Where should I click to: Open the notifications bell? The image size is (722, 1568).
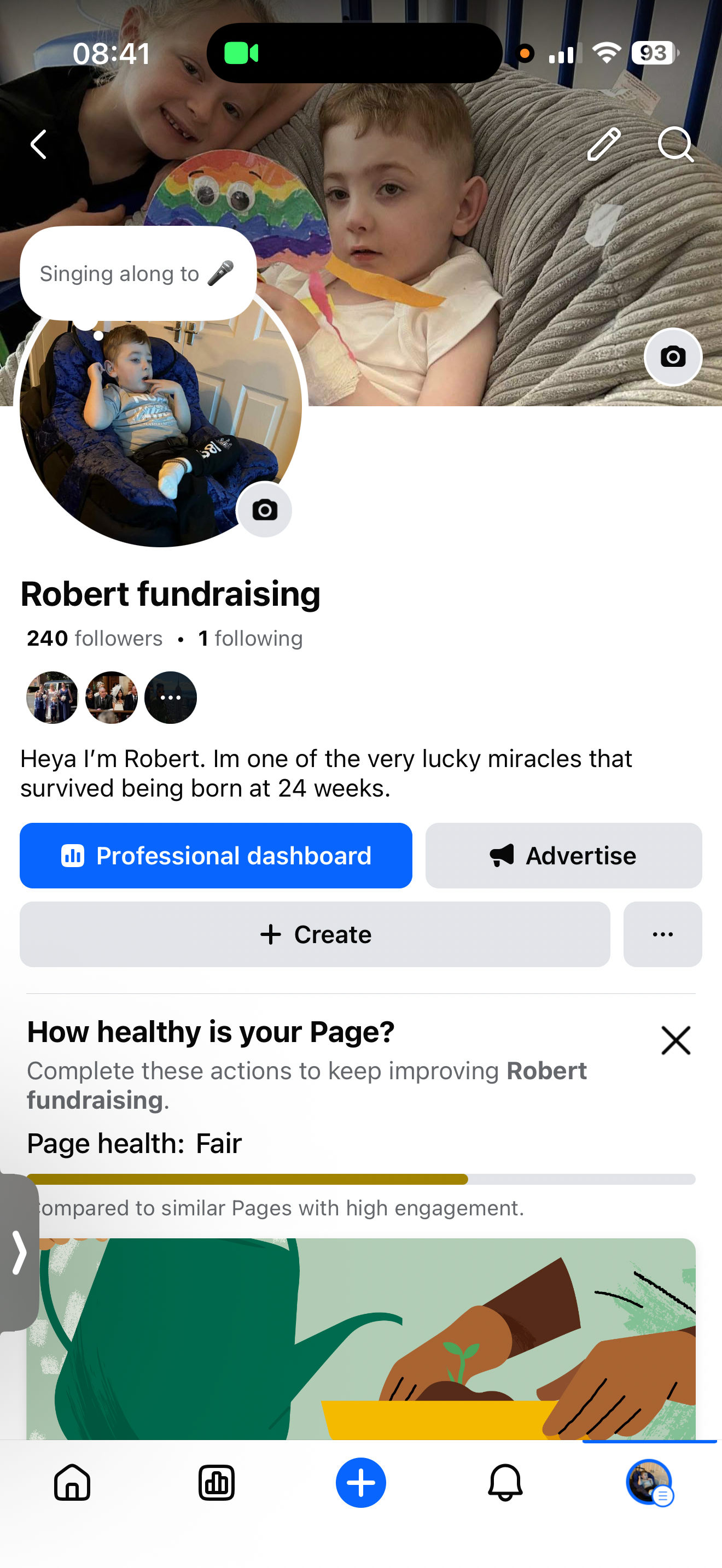pos(505,1483)
